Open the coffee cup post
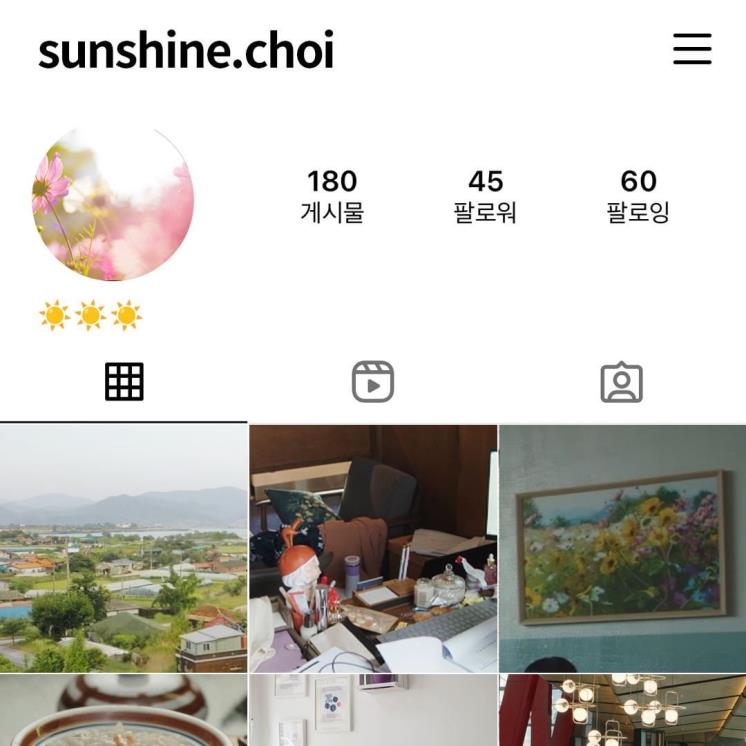The image size is (746, 746). (123, 712)
